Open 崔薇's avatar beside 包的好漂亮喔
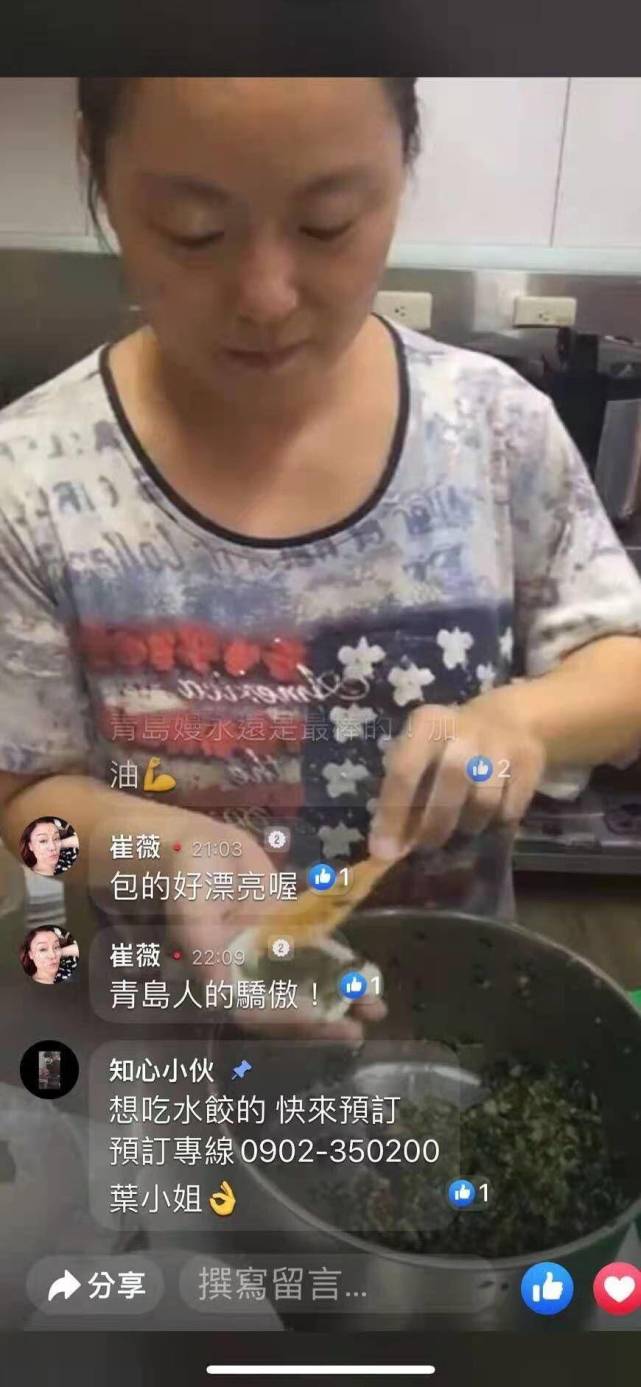 [49, 846]
